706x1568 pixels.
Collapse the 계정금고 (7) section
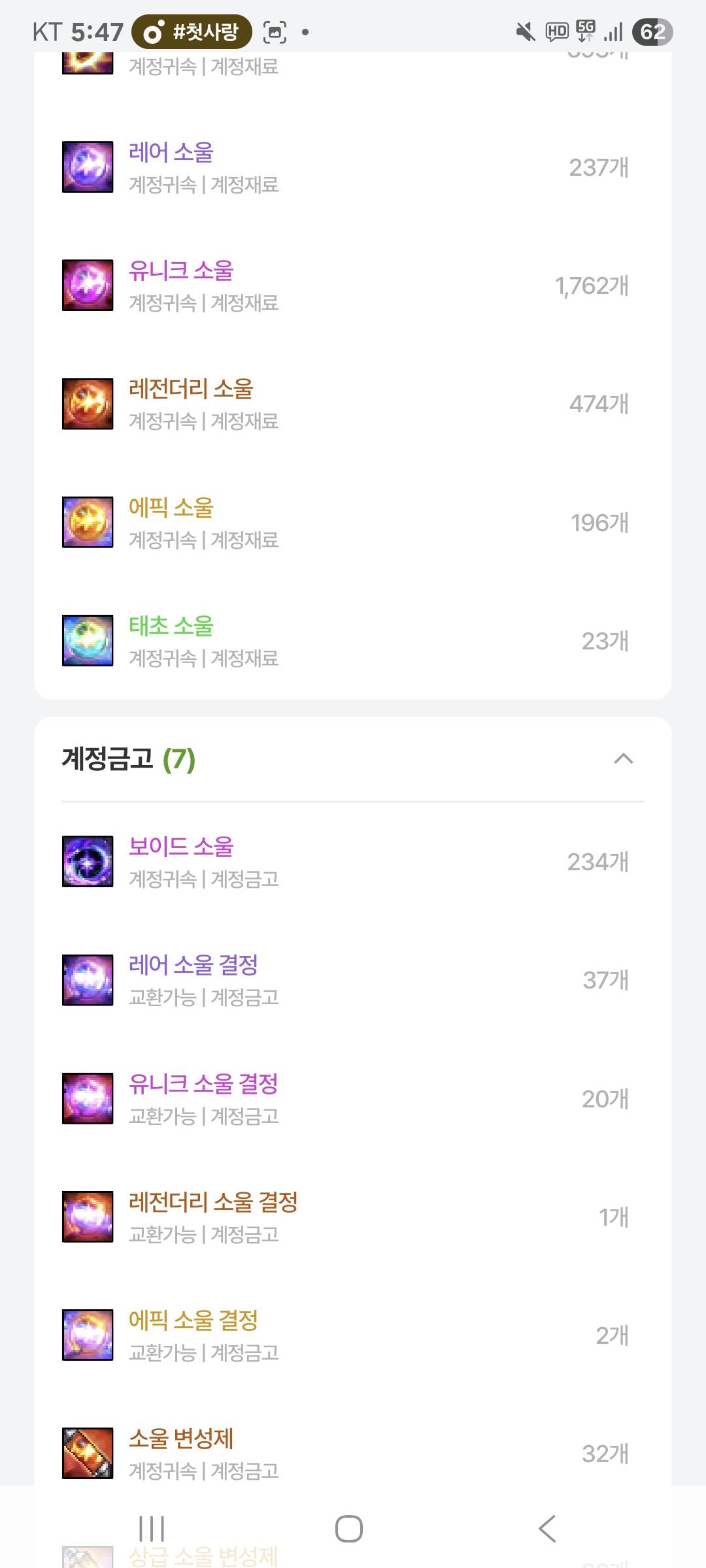coord(623,759)
